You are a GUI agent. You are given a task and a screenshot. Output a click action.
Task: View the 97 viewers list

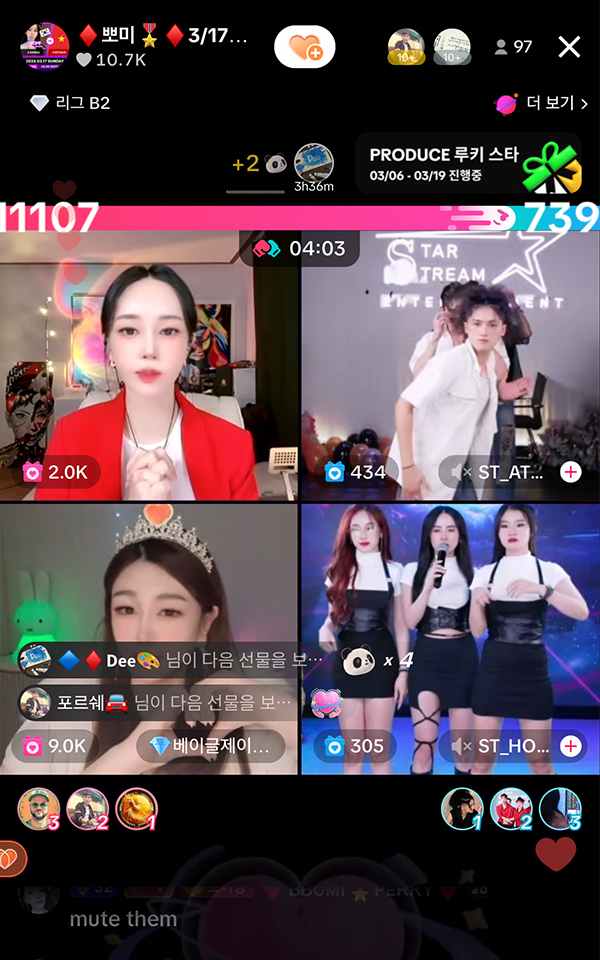click(514, 47)
